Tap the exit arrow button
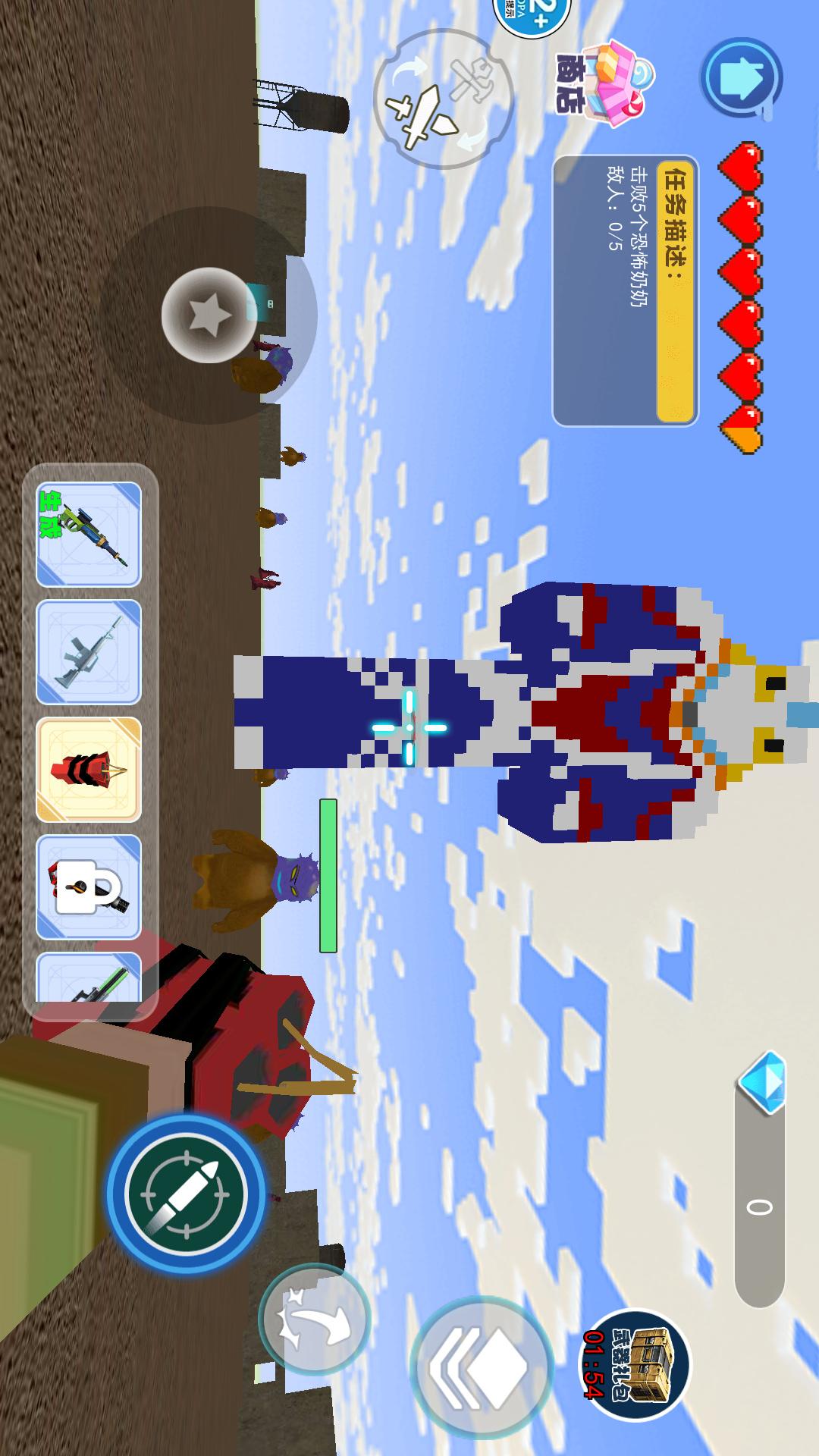The image size is (819, 1456). point(741,78)
